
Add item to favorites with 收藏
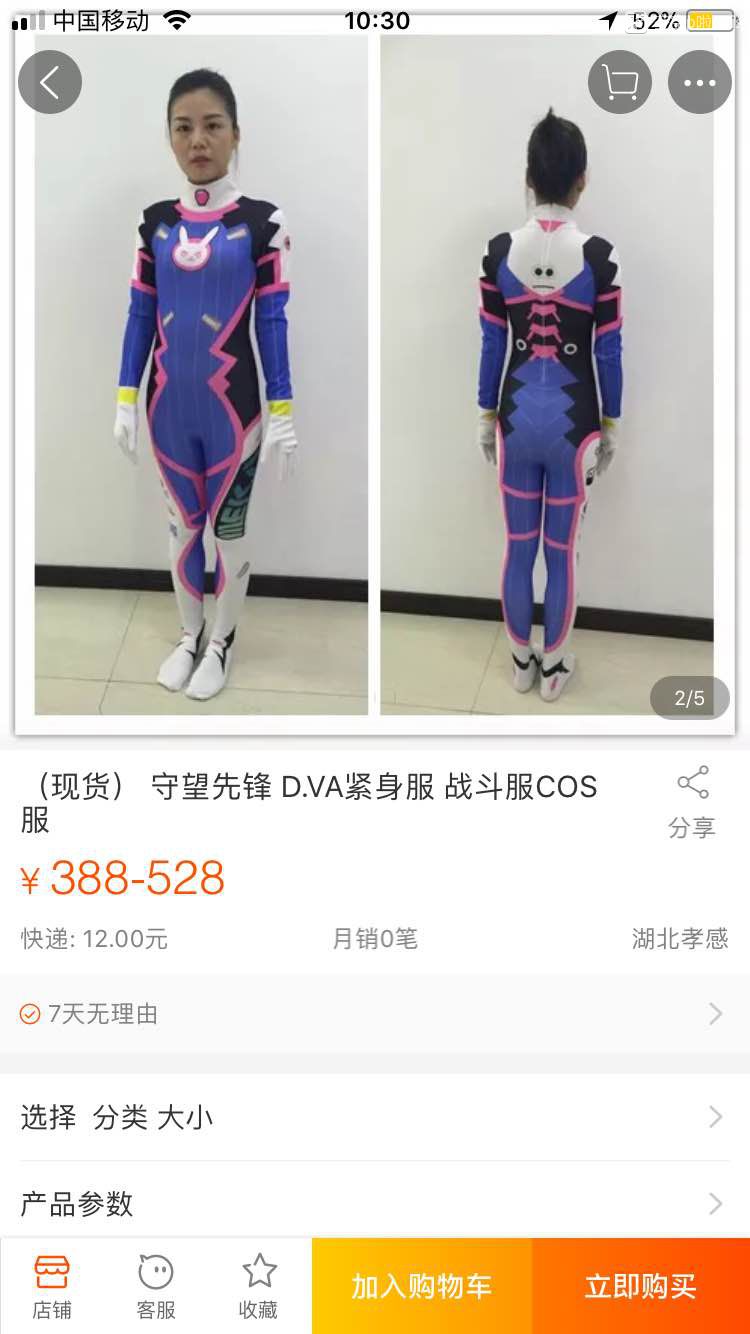coord(259,1286)
